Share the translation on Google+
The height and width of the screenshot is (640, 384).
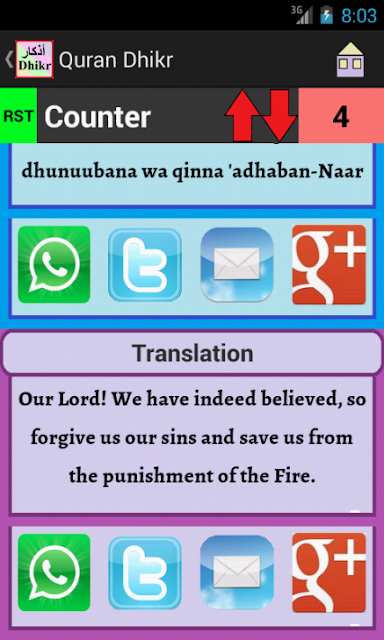pos(329,573)
